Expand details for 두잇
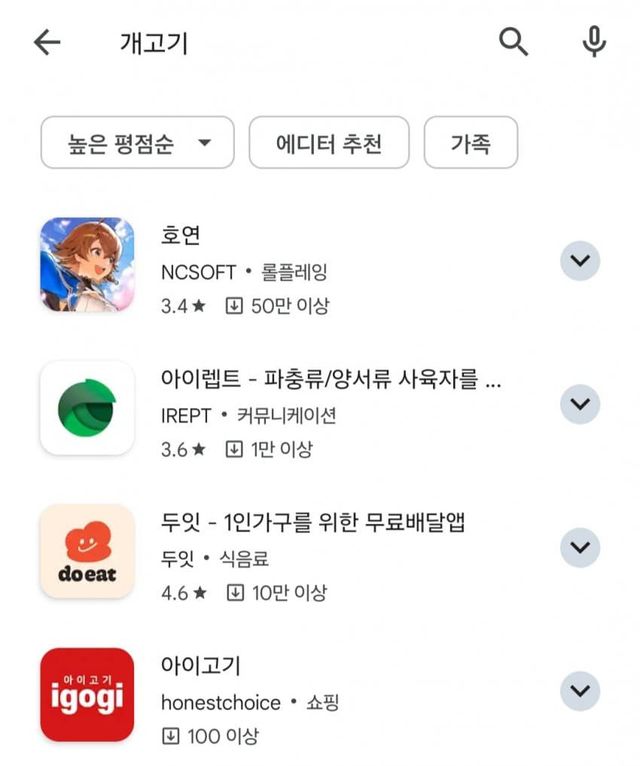This screenshot has width=640, height=766. coord(580,547)
